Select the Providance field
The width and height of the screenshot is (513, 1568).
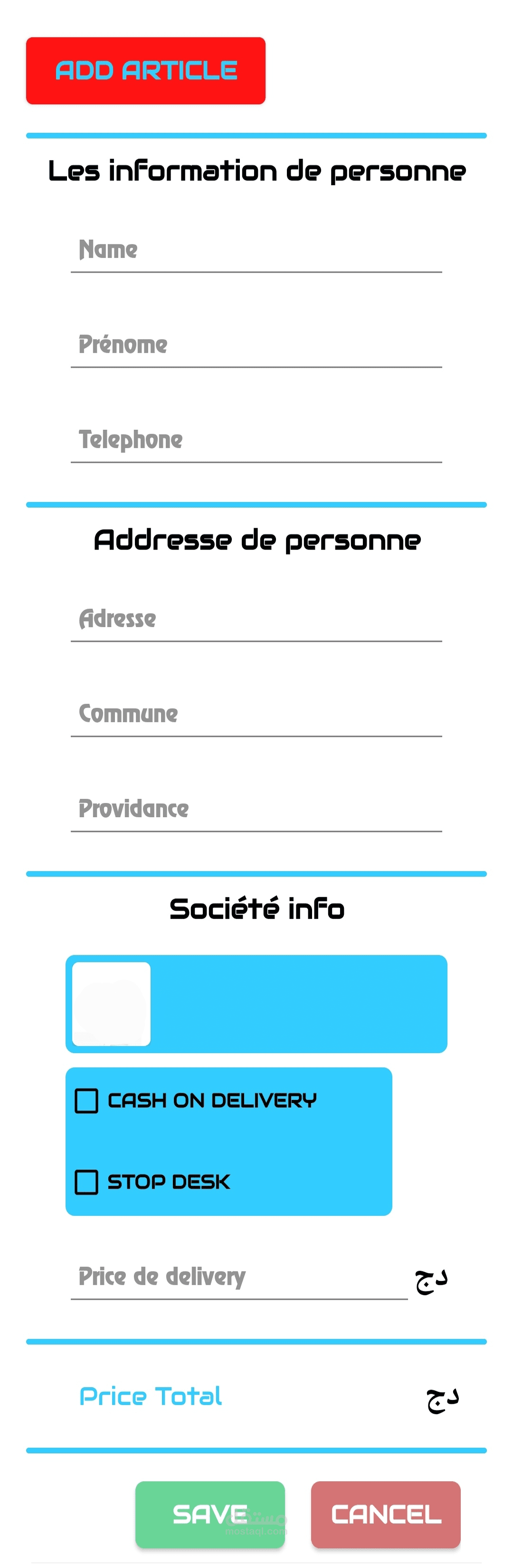(x=256, y=809)
